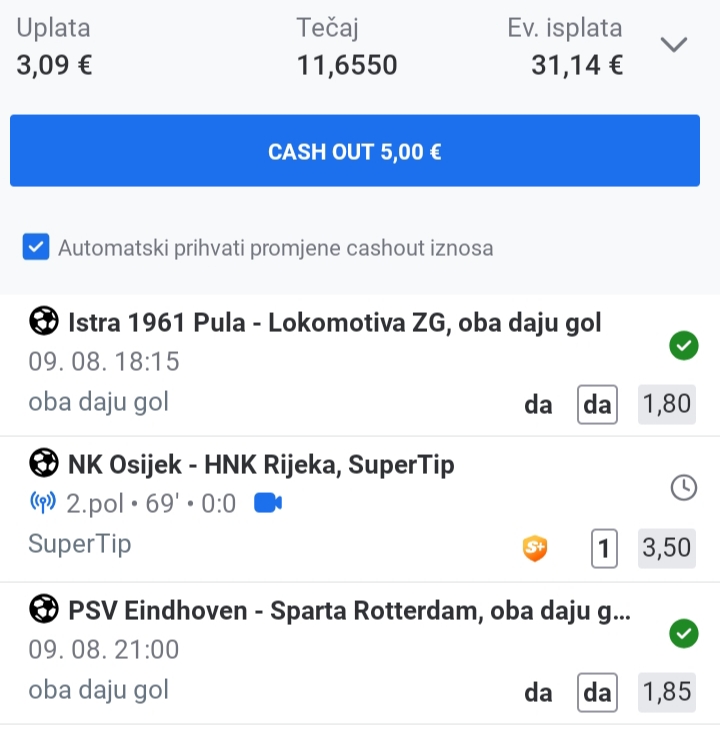
Task: Uncheck Automatski prihvati promjene cashout iznosa
Action: (x=36, y=247)
